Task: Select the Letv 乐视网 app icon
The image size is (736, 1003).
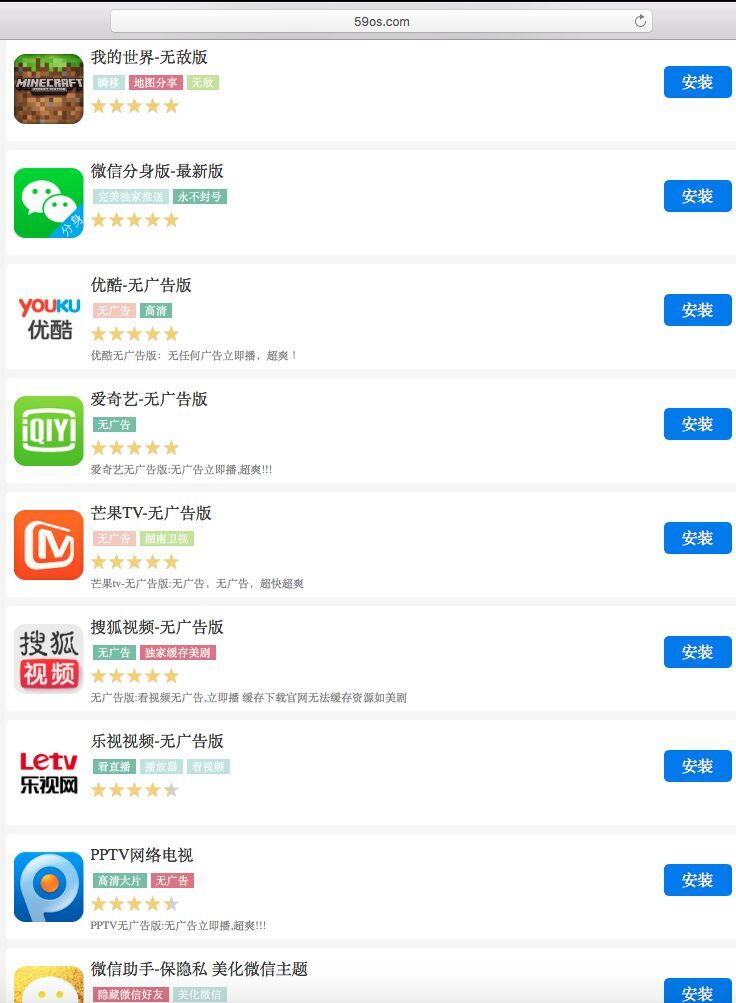Action: pyautogui.click(x=47, y=772)
